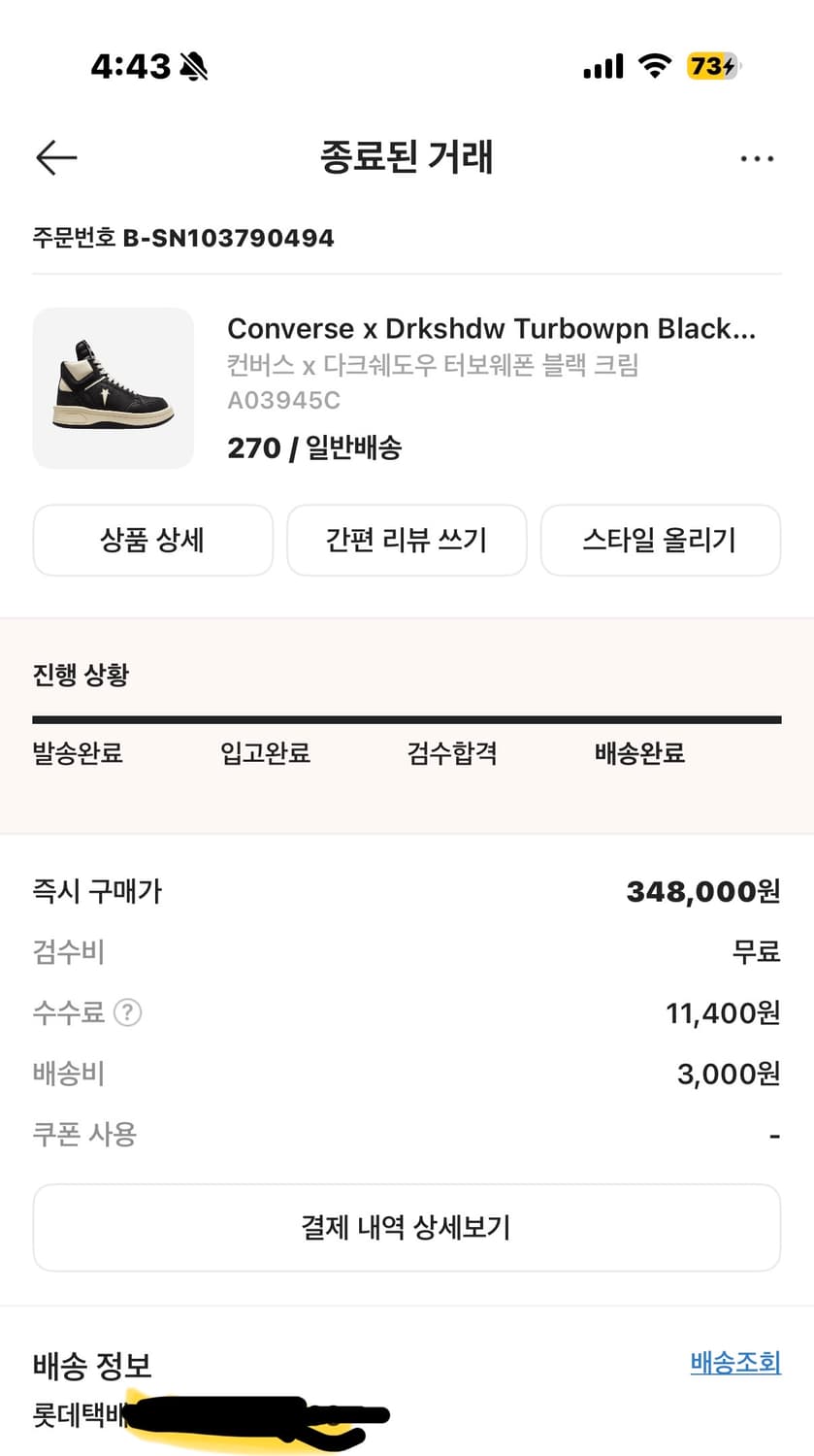
Task: Tap the question mark next to 수수료 fee
Action: [x=130, y=1012]
